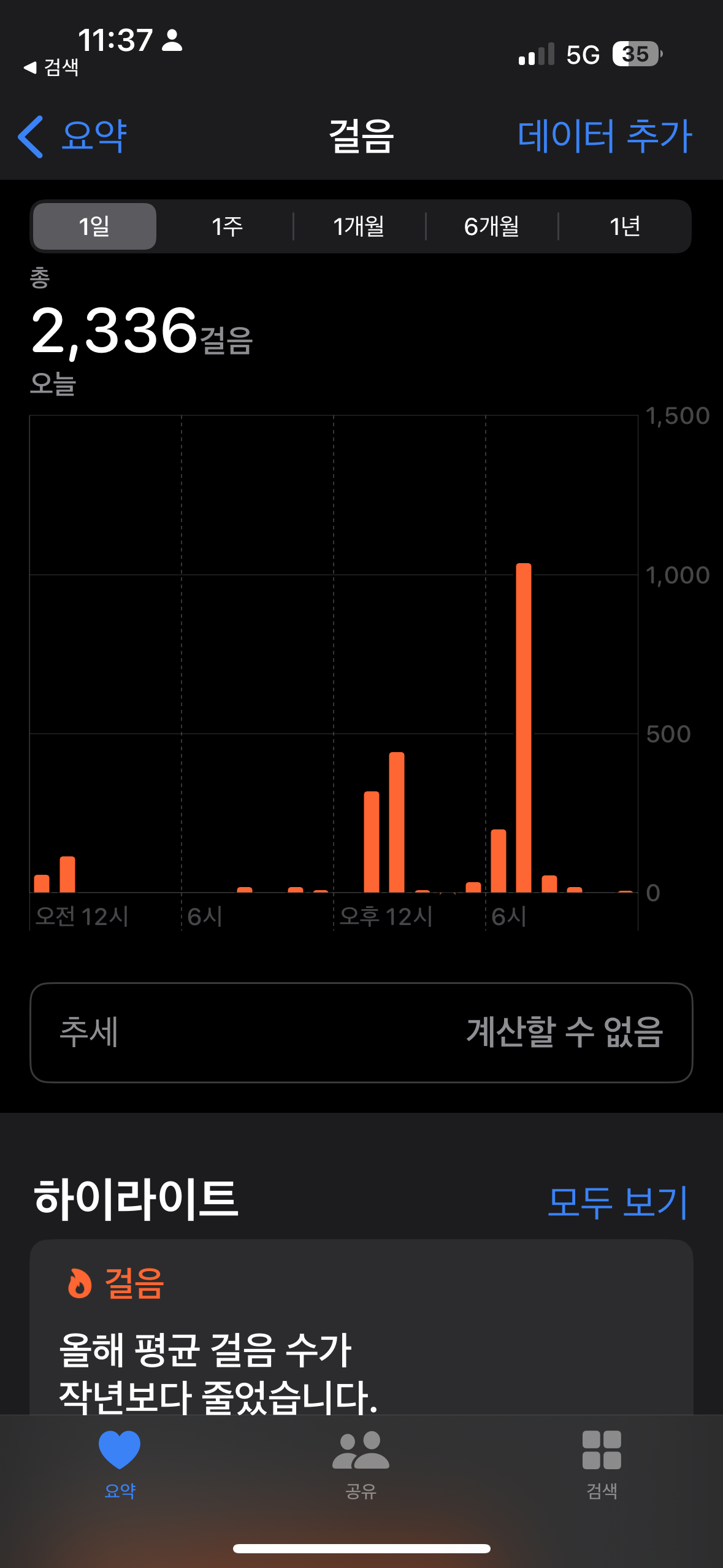Switch to the 1주 view

tap(227, 226)
